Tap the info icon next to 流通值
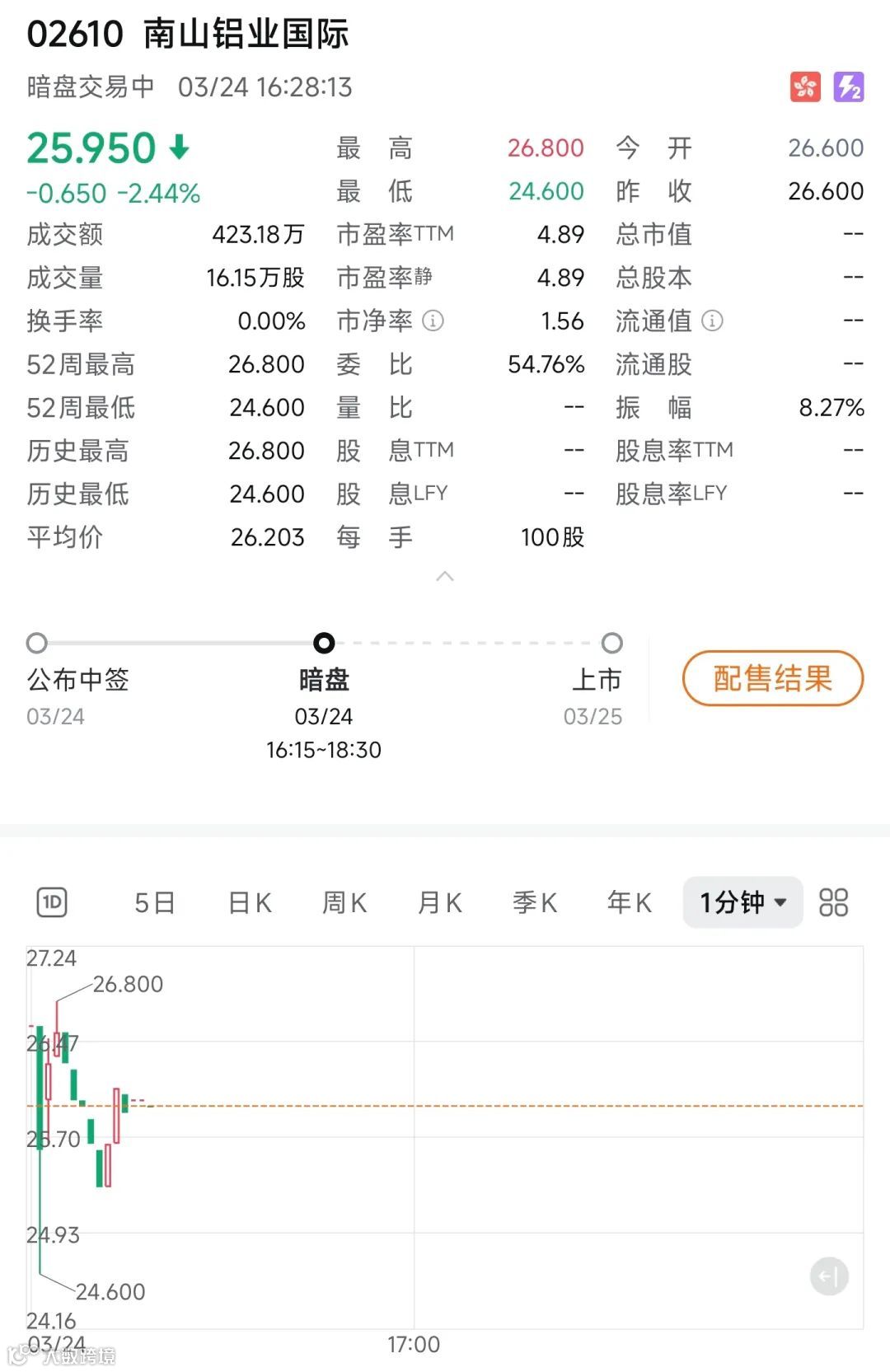This screenshot has width=890, height=1372. coord(712,321)
